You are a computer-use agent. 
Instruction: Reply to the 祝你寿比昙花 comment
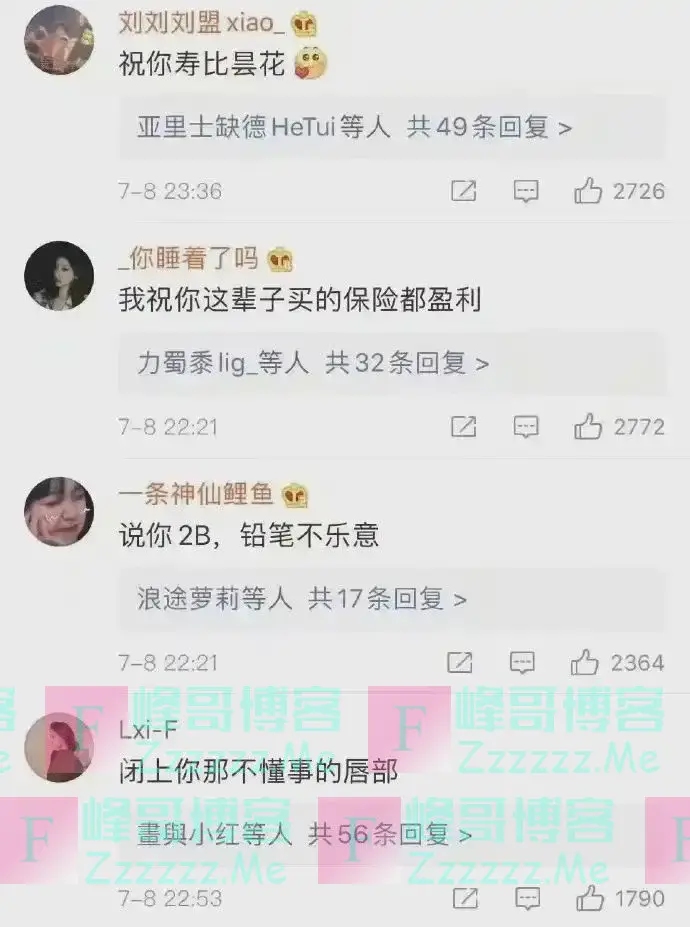(x=526, y=191)
